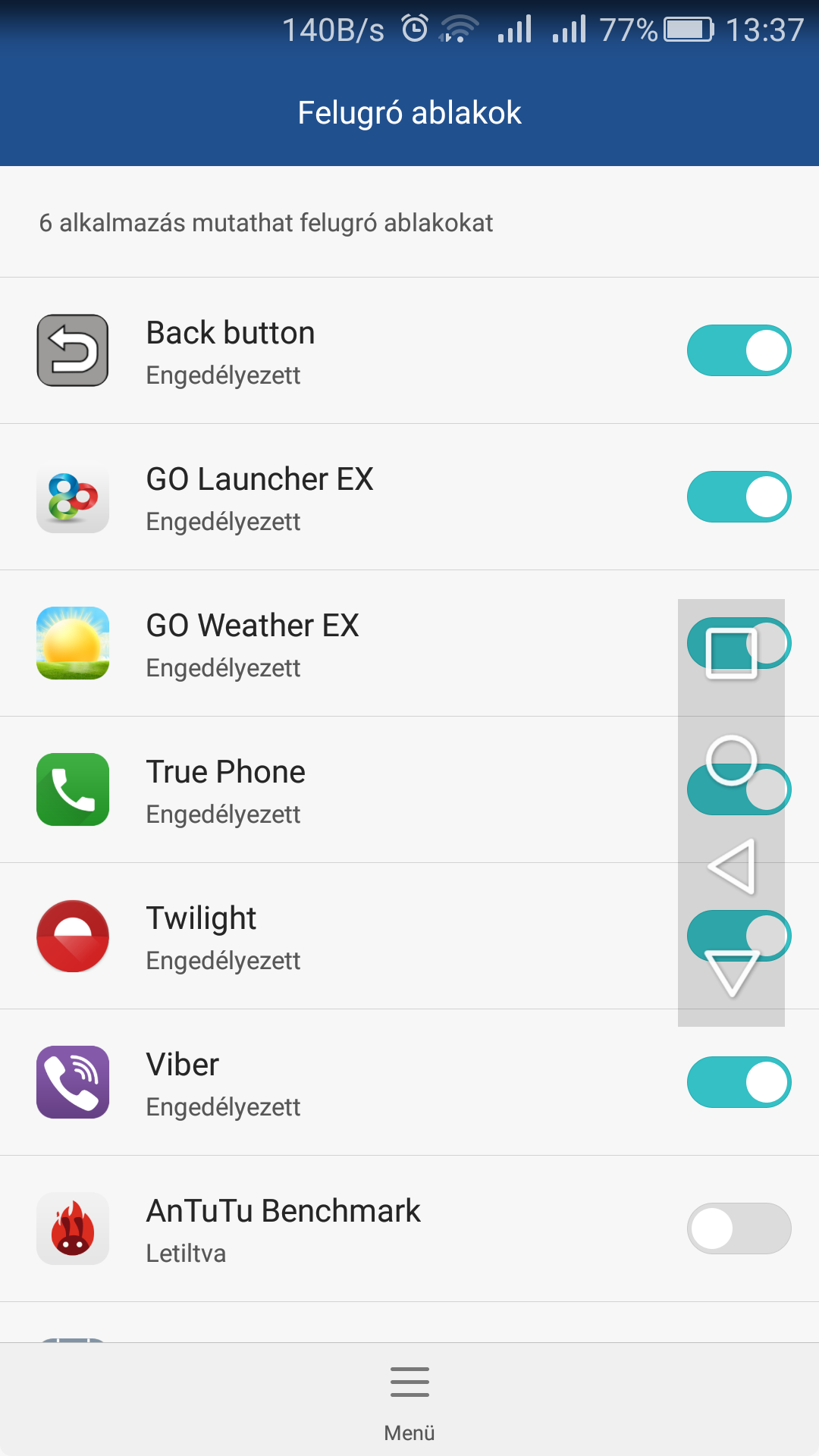Tap the floating home circle button
The width and height of the screenshot is (819, 1456).
731,760
